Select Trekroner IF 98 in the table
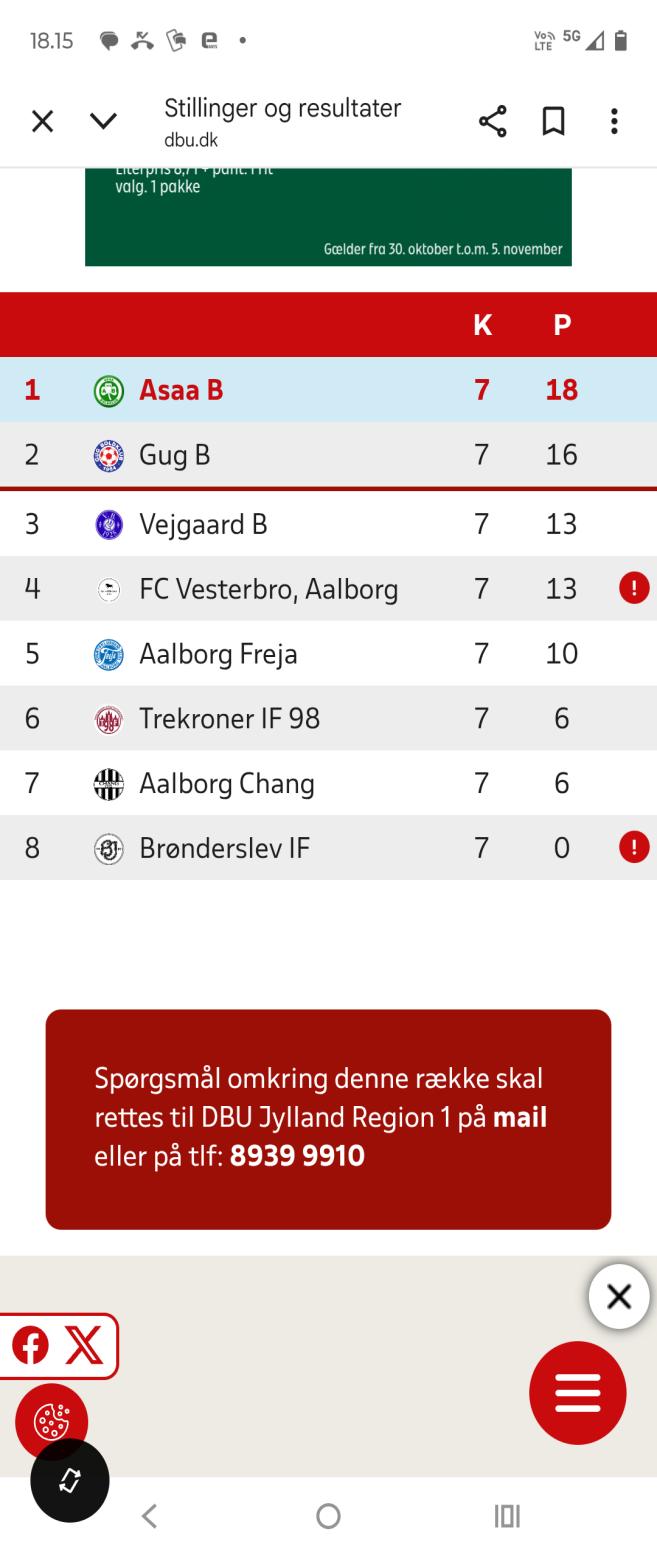657x1555 pixels. coord(229,719)
